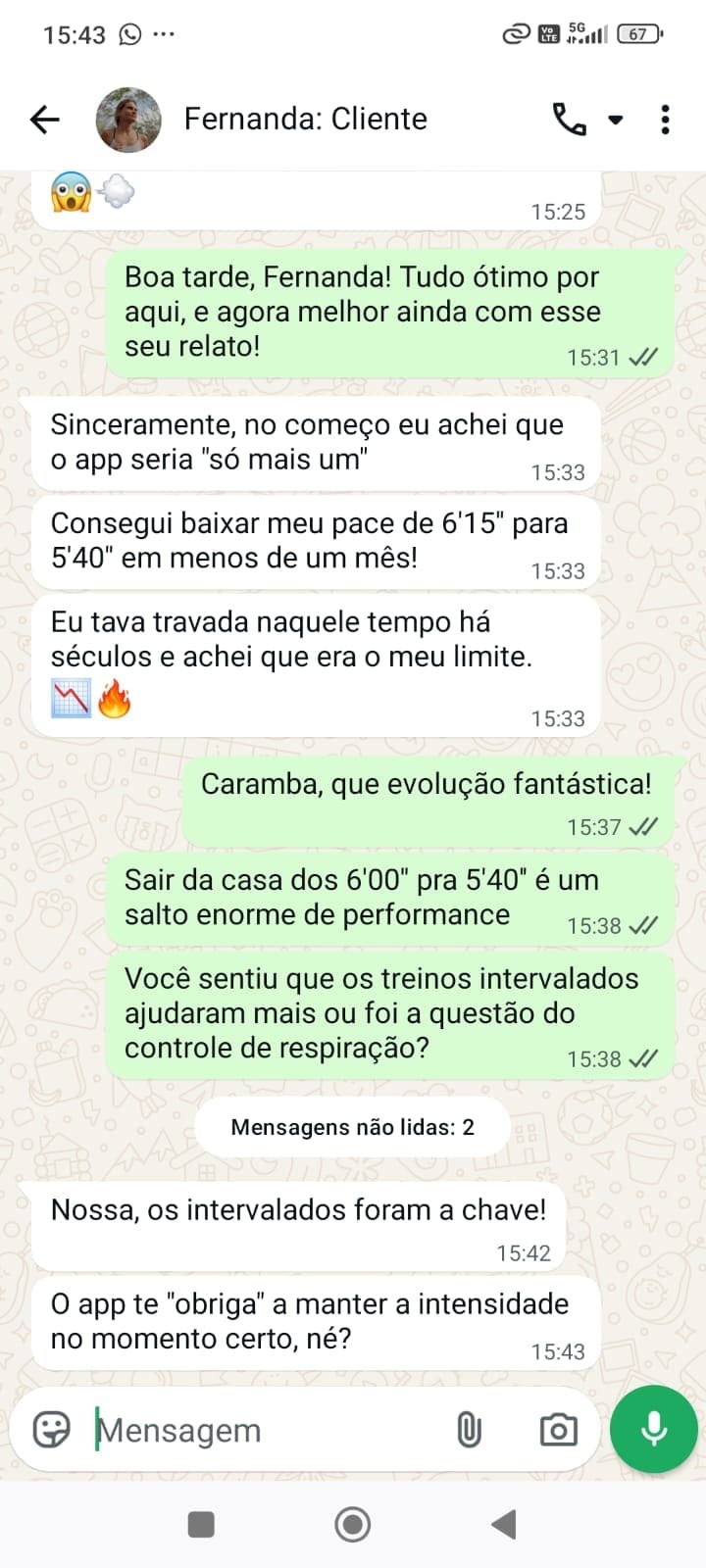
Task: Open the chat with Fernanda: Cliente header
Action: [304, 119]
